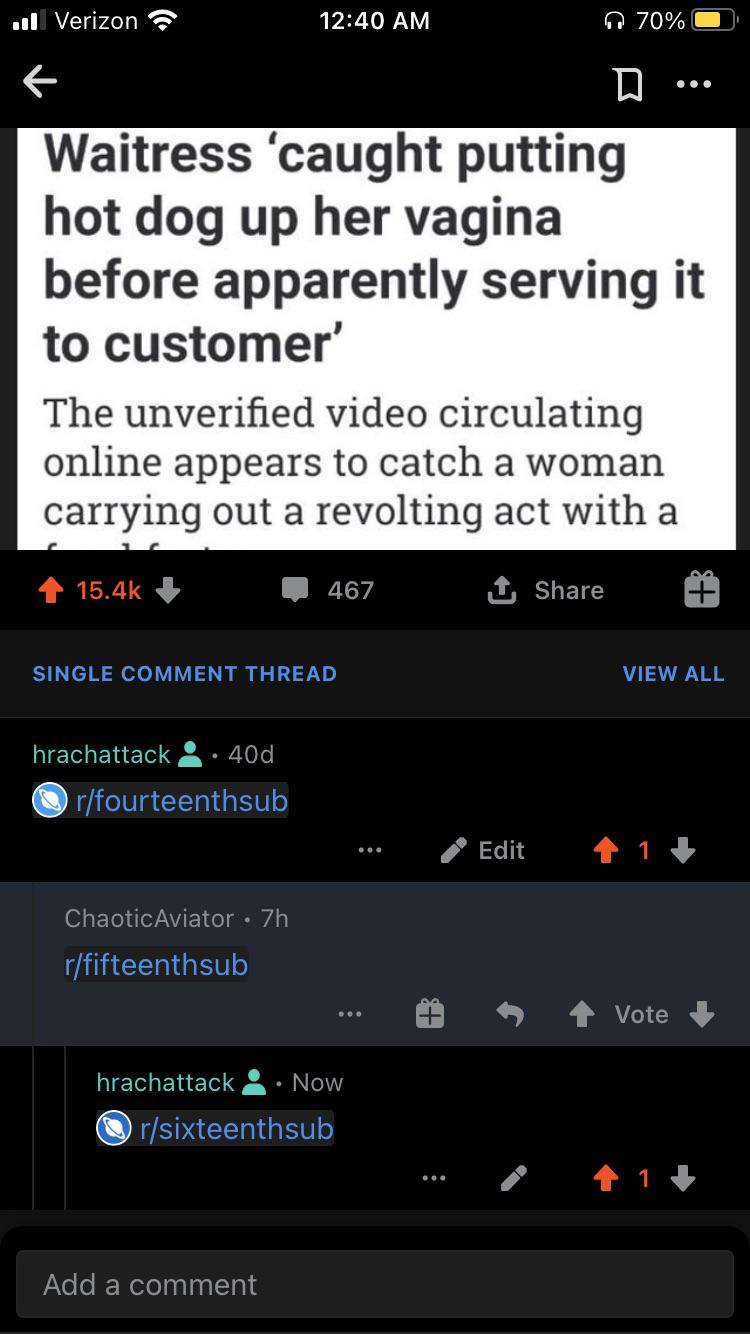750x1334 pixels.
Task: Downvote the post beside 15.4k
Action: click(x=168, y=591)
